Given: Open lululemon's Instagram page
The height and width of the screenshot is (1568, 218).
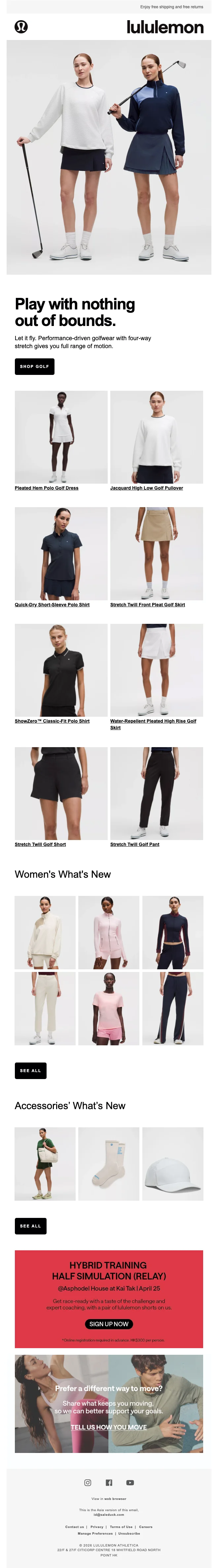Looking at the screenshot, I should (88, 1483).
